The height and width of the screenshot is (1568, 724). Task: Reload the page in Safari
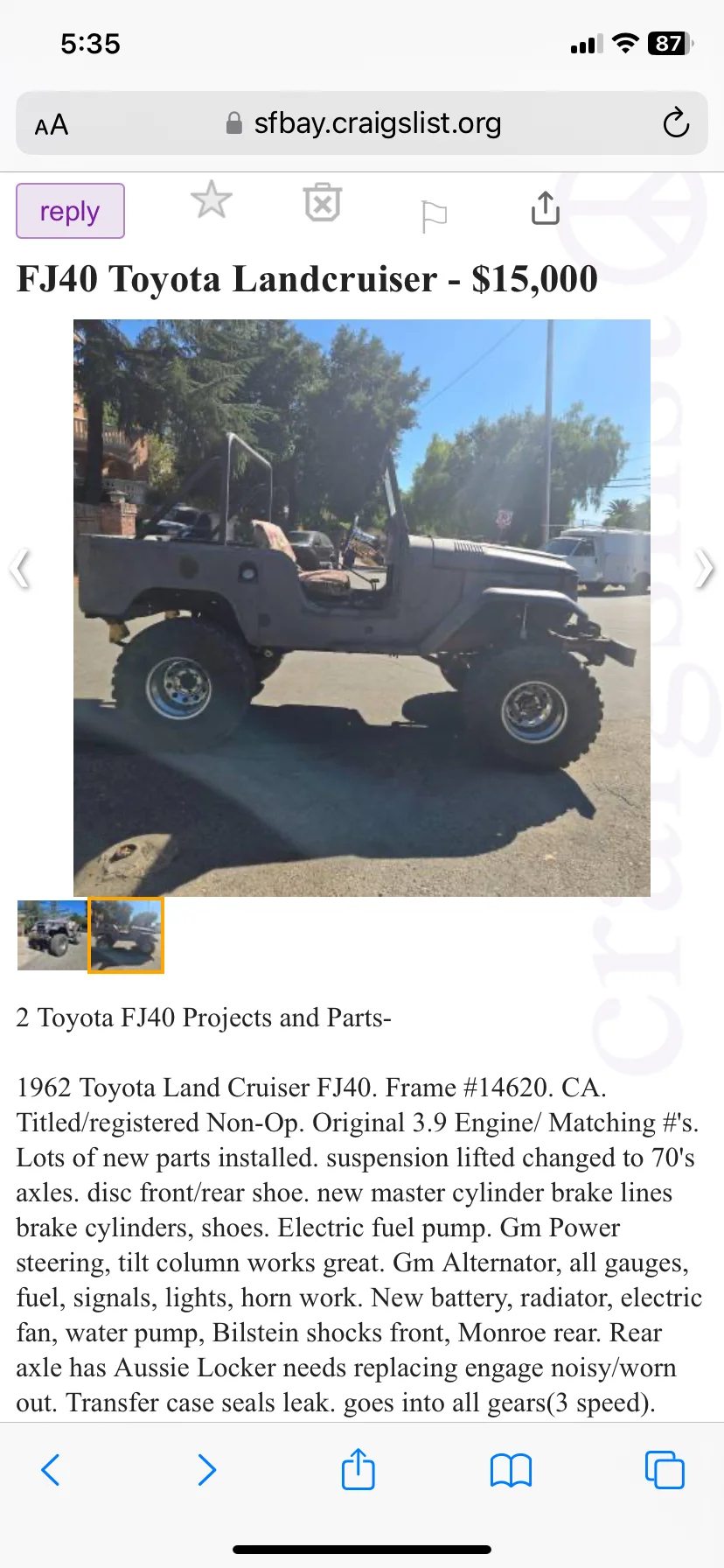tap(675, 123)
